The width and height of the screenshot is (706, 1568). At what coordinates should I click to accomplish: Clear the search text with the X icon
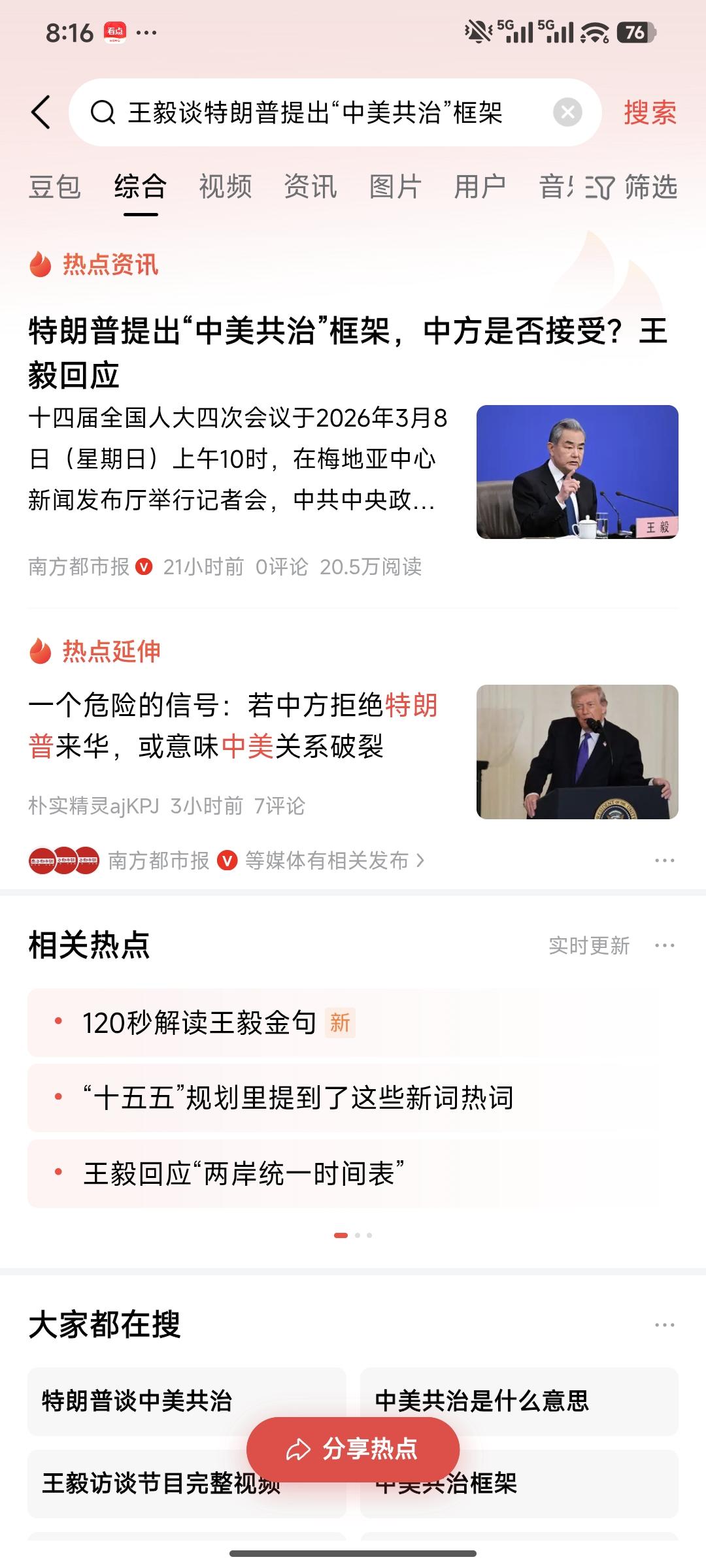568,111
